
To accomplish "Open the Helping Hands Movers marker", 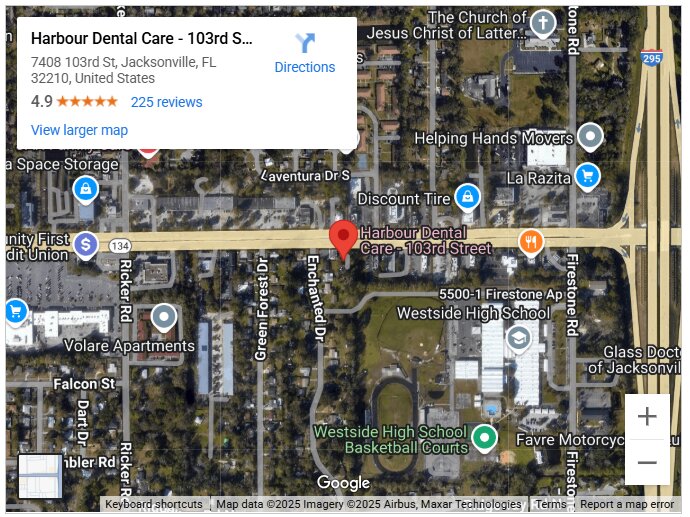I will click(591, 135).
